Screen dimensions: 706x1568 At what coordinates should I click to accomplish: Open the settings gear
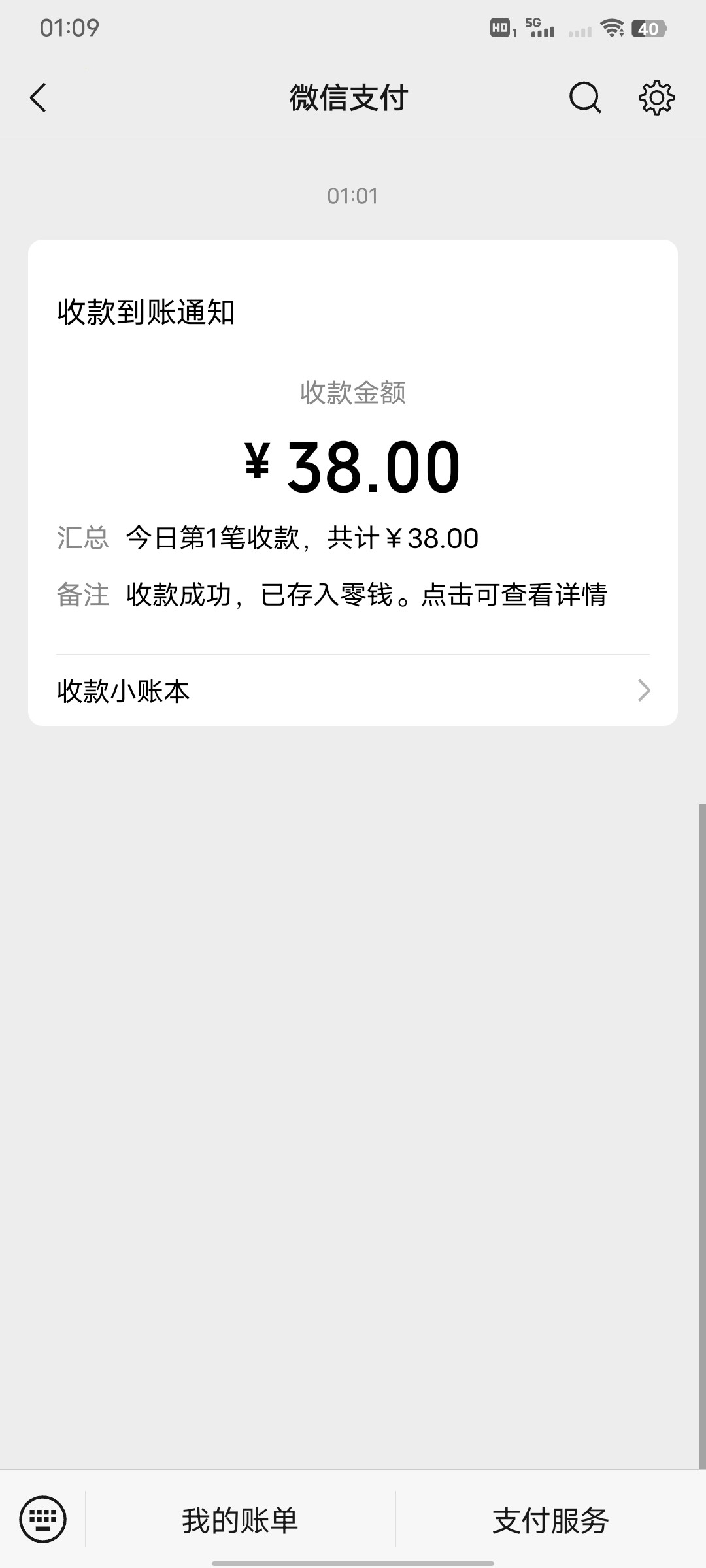(x=656, y=98)
